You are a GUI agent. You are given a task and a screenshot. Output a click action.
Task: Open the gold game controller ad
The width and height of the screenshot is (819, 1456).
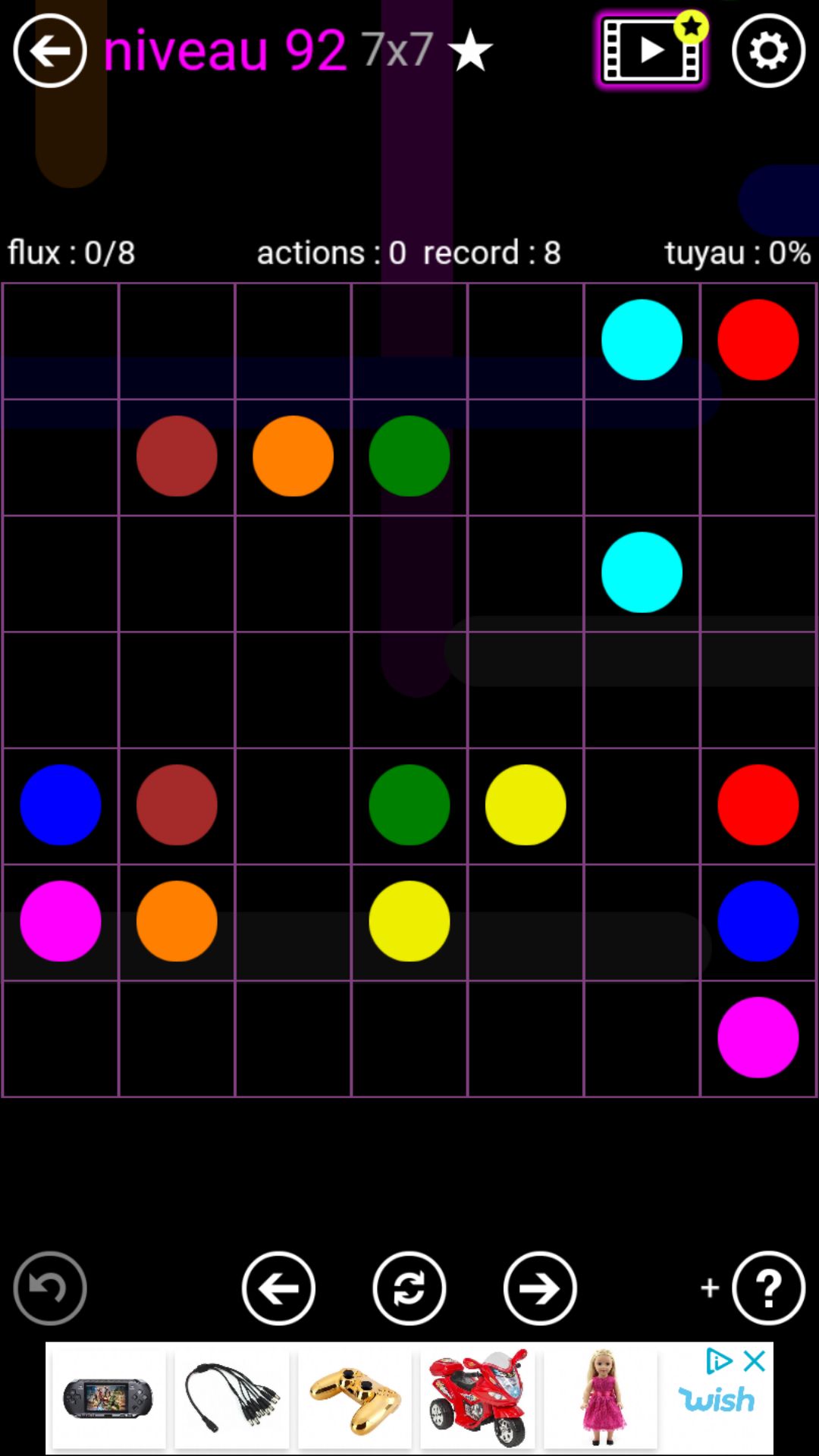click(x=355, y=1398)
